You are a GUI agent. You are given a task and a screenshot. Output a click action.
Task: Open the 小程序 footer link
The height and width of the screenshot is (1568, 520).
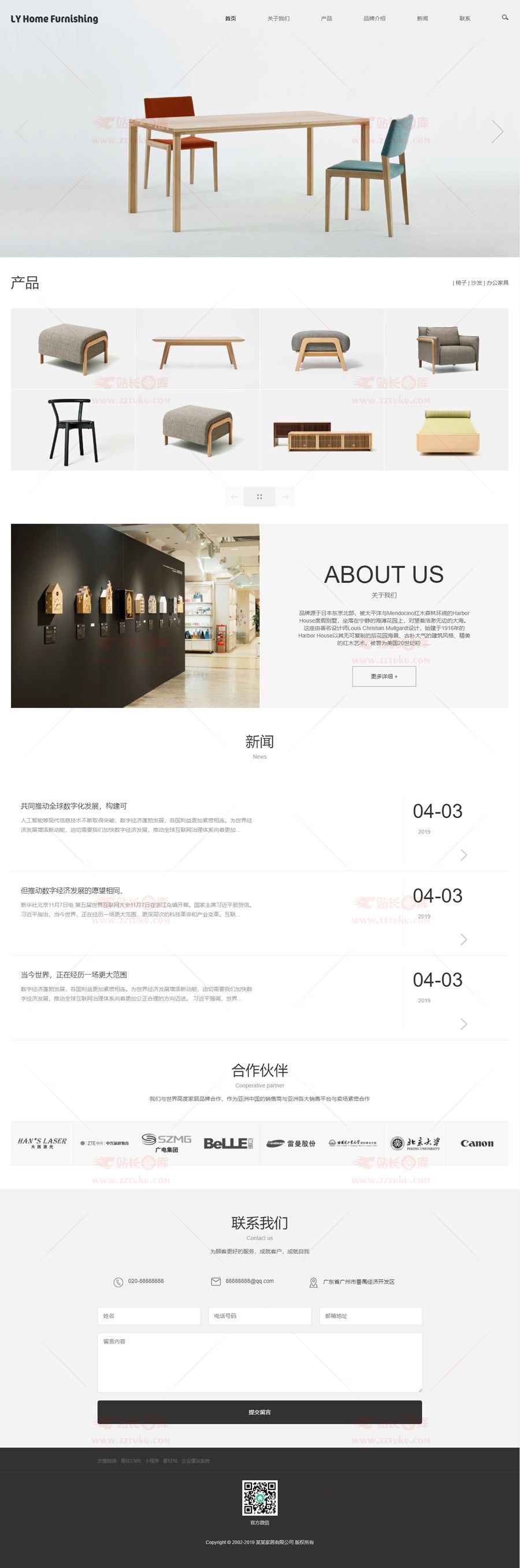151,1461
